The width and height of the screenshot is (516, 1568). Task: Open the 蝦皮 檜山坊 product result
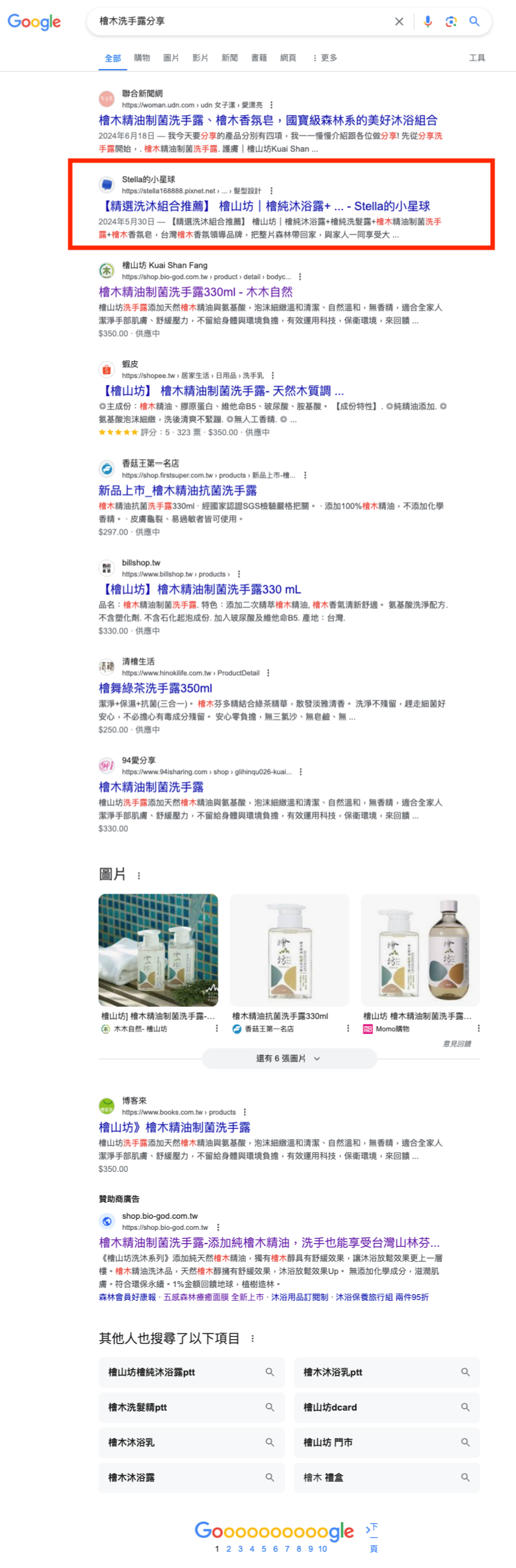point(222,391)
